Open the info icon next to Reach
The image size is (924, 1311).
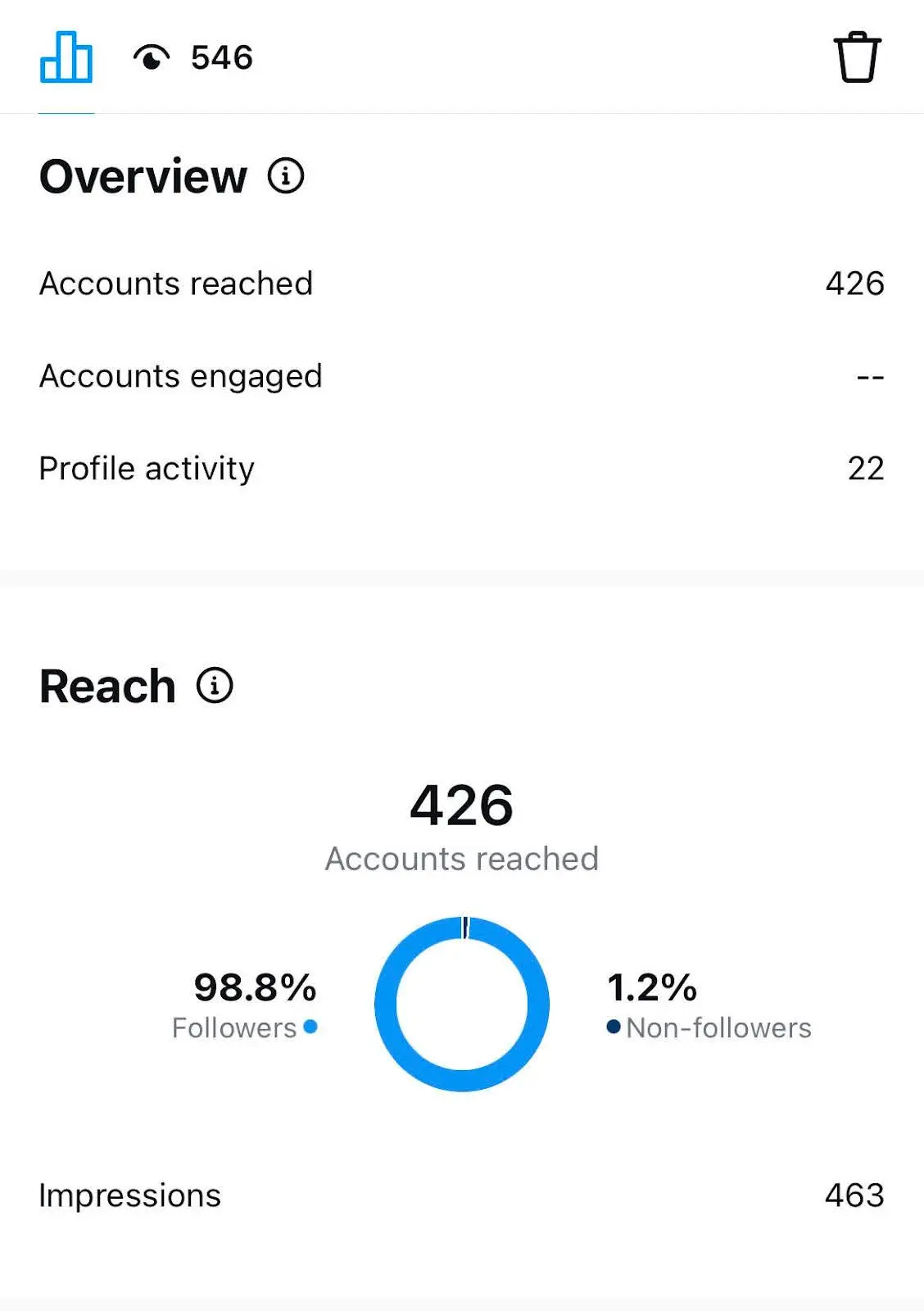[x=215, y=686]
